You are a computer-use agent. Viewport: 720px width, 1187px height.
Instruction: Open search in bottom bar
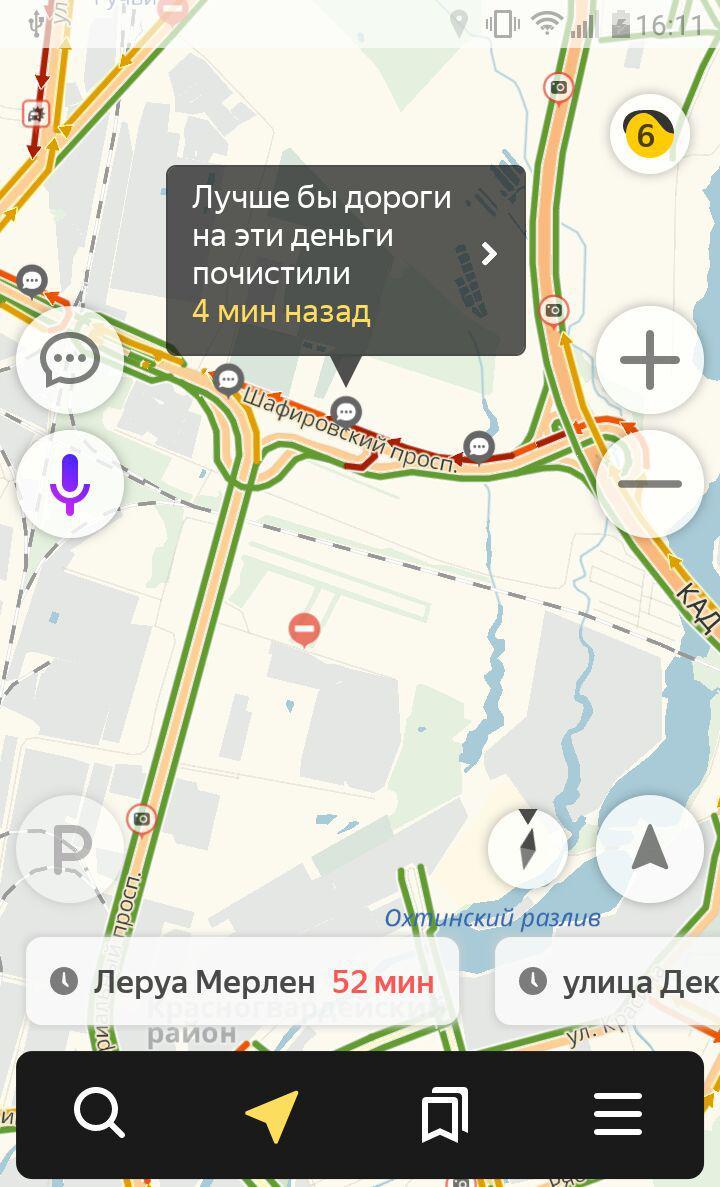pyautogui.click(x=99, y=1113)
